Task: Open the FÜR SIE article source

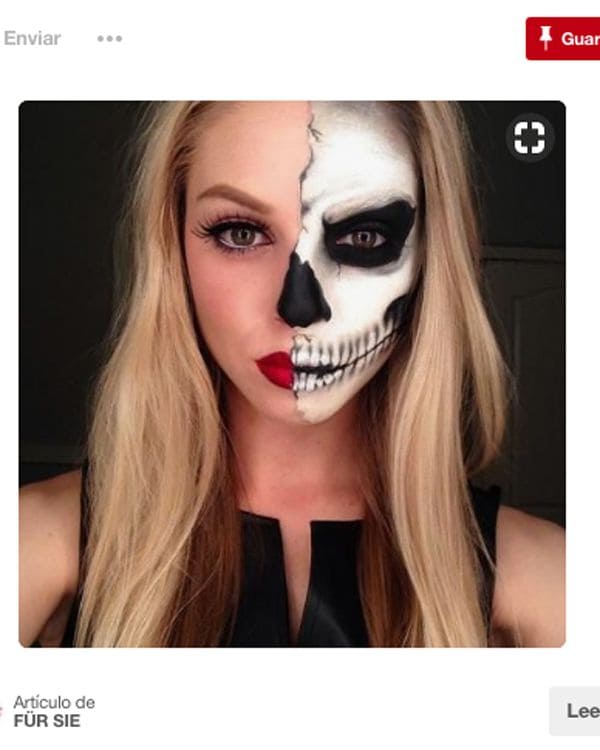Action: (48, 721)
